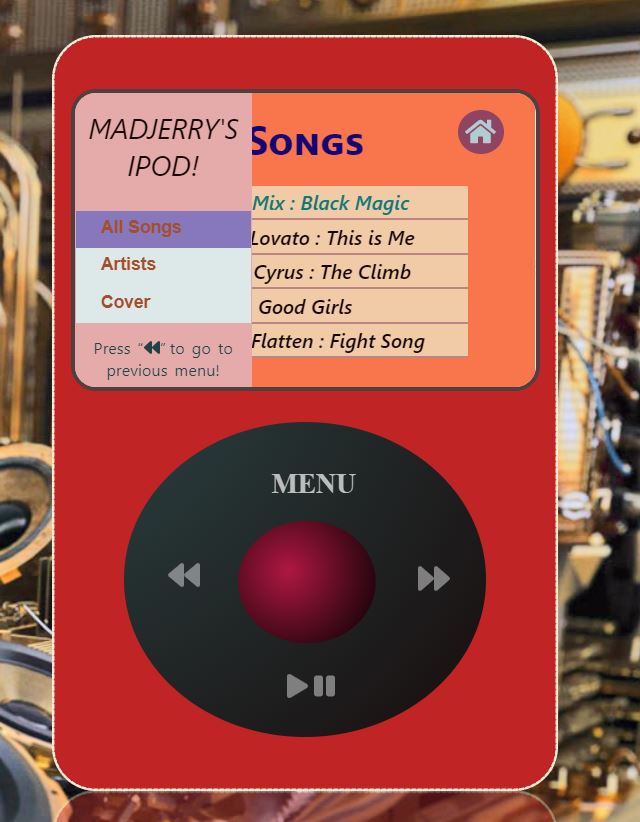Open the Artists menu item
This screenshot has width=640, height=822.
pos(129,264)
